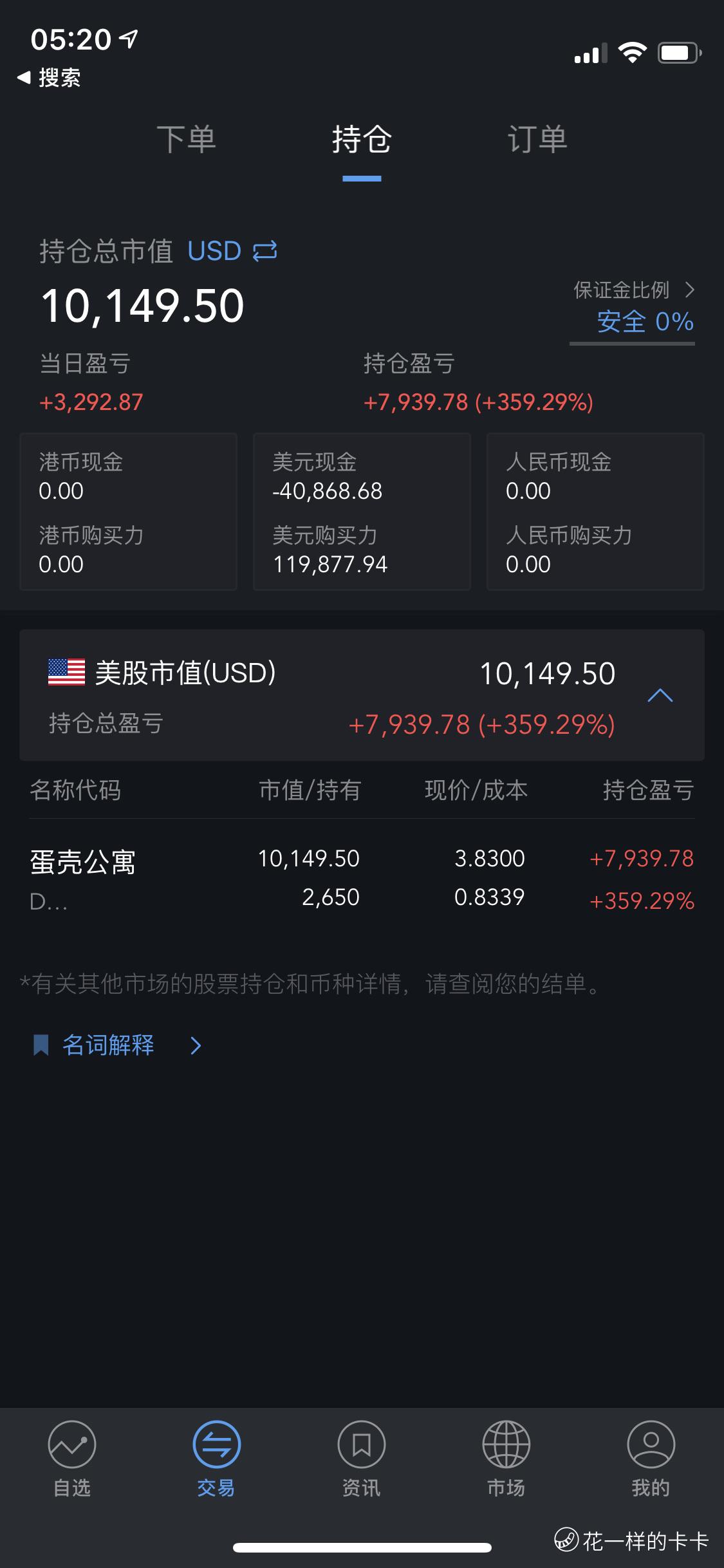Toggle the USD currency switch icon
Image resolution: width=724 pixels, height=1568 pixels.
point(265,251)
